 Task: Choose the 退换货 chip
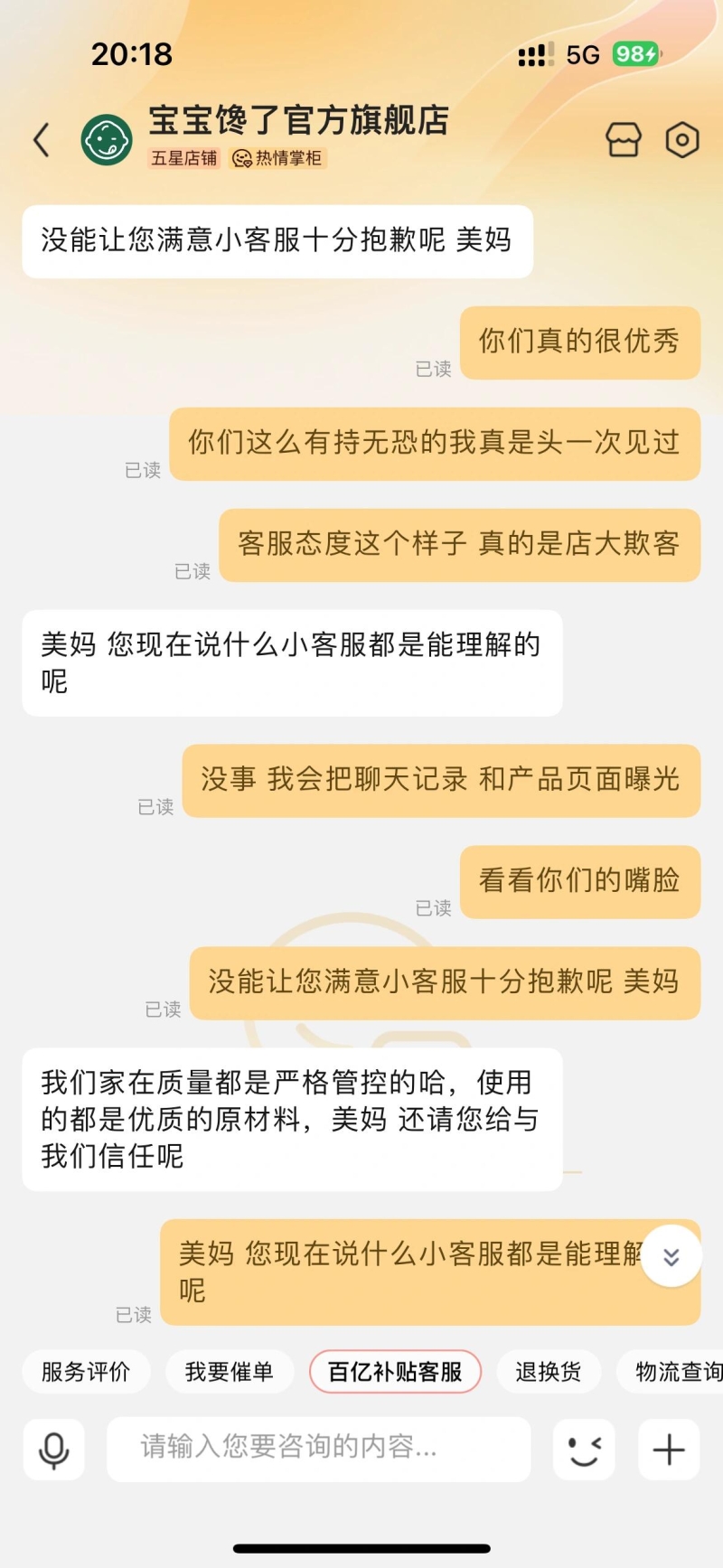tap(548, 1372)
